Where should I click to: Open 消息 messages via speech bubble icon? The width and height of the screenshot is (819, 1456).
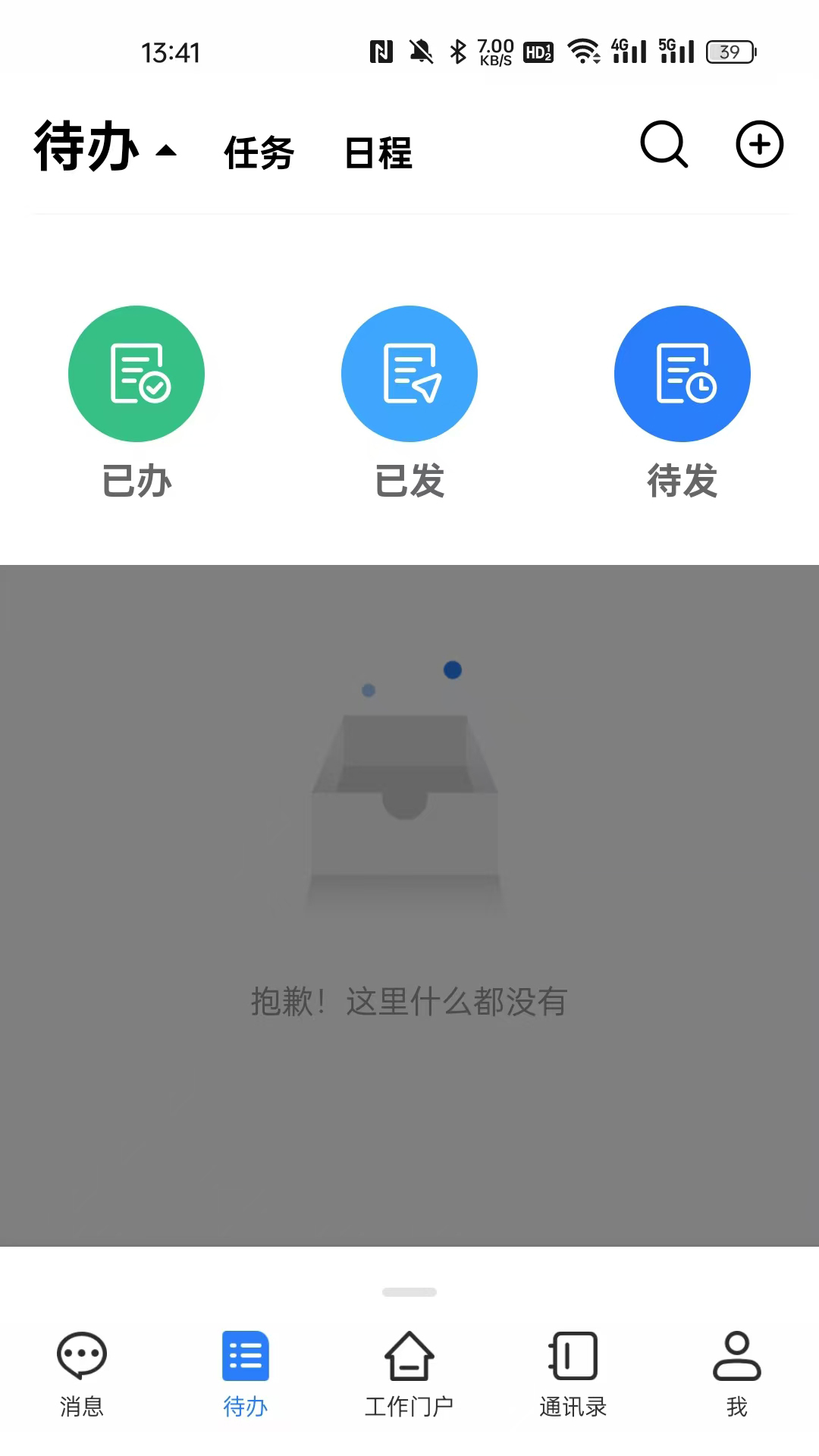tap(81, 1354)
